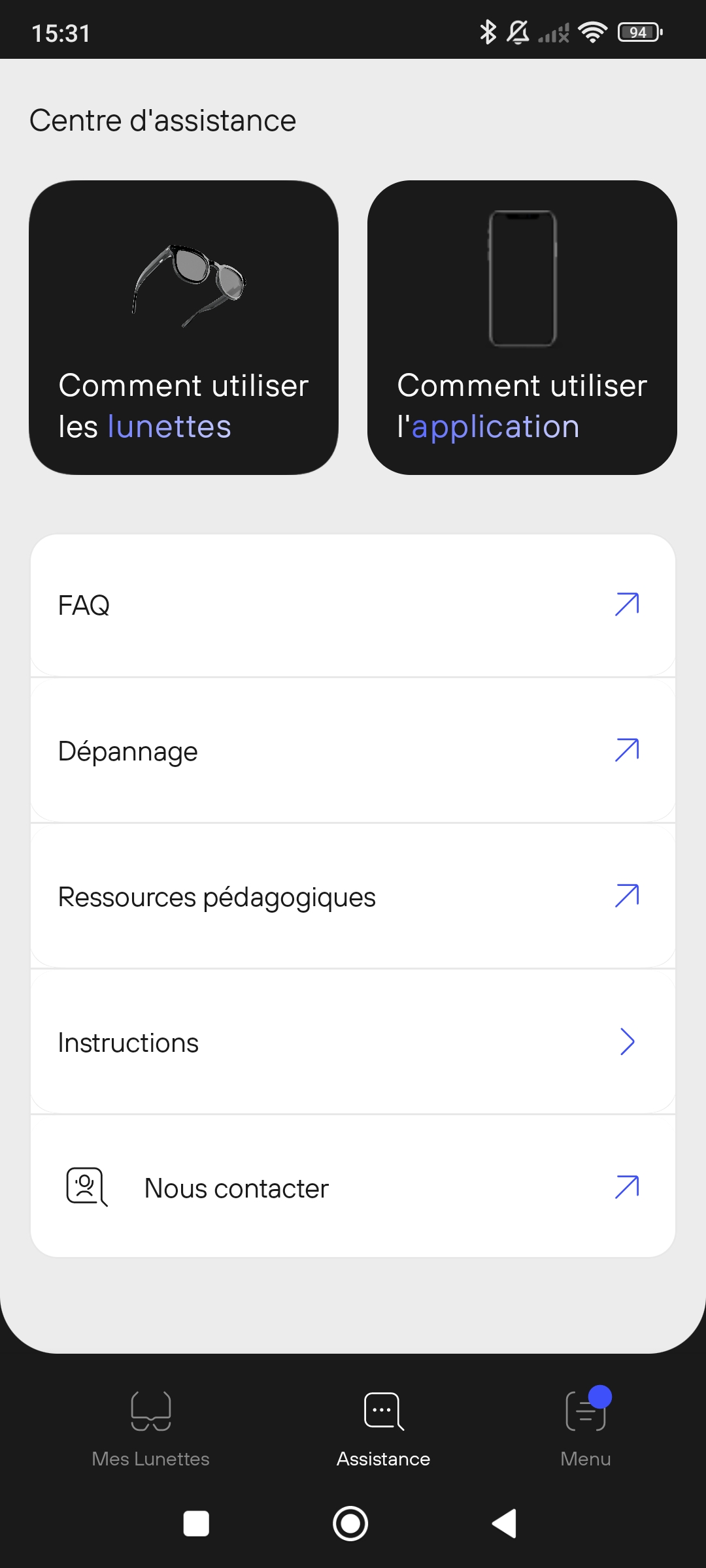The image size is (706, 1568).
Task: Select Nous contacter
Action: pos(353,1187)
